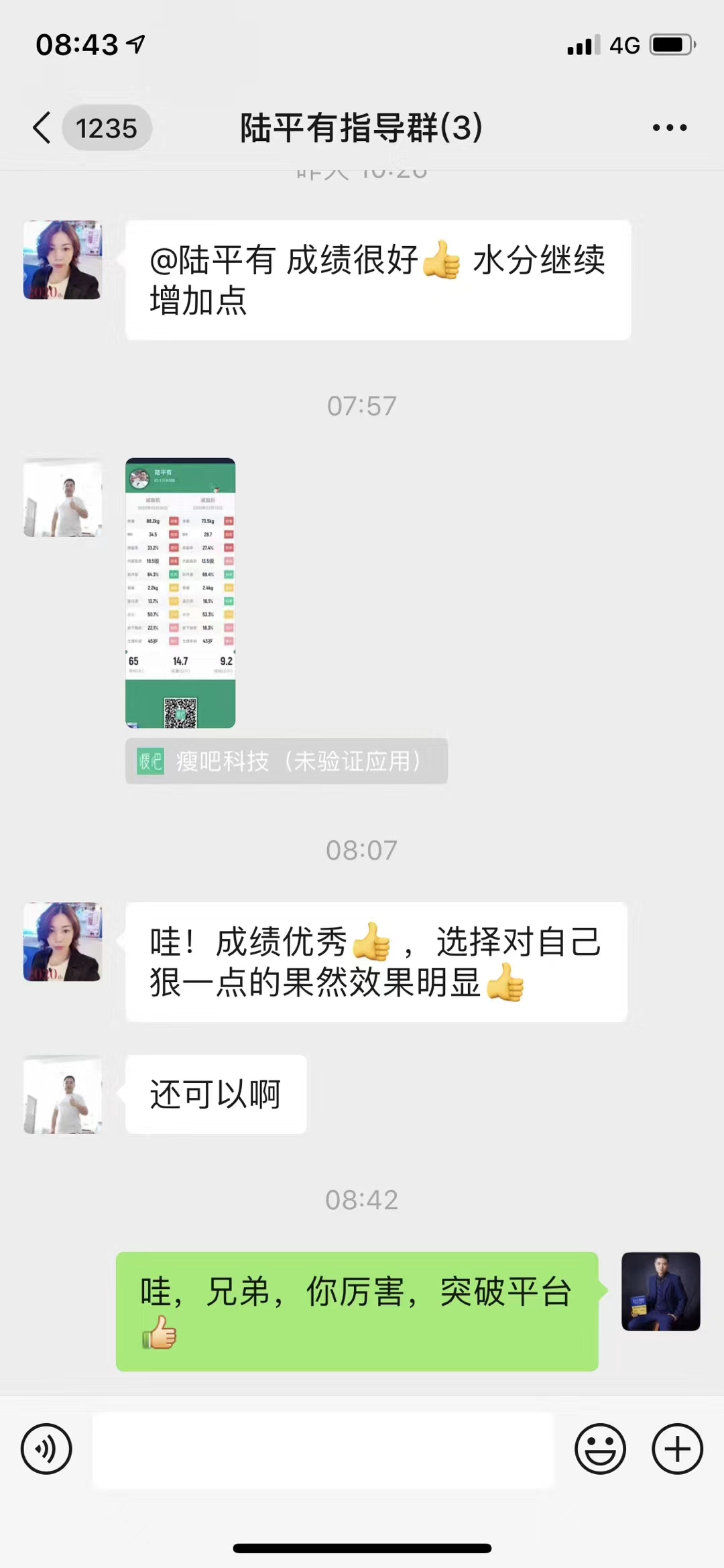The height and width of the screenshot is (1568, 724).
Task: Open own avatar beside 突破平台 message
Action: [x=660, y=1291]
